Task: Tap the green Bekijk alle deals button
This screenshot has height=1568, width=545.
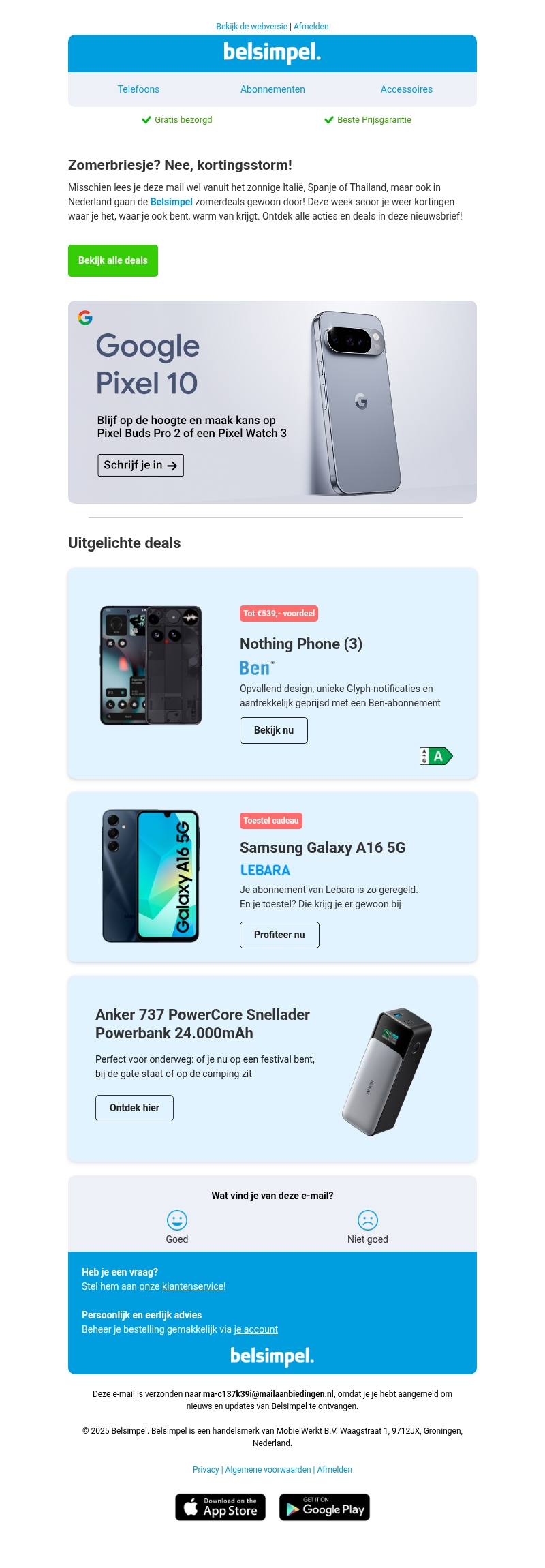Action: click(x=113, y=260)
